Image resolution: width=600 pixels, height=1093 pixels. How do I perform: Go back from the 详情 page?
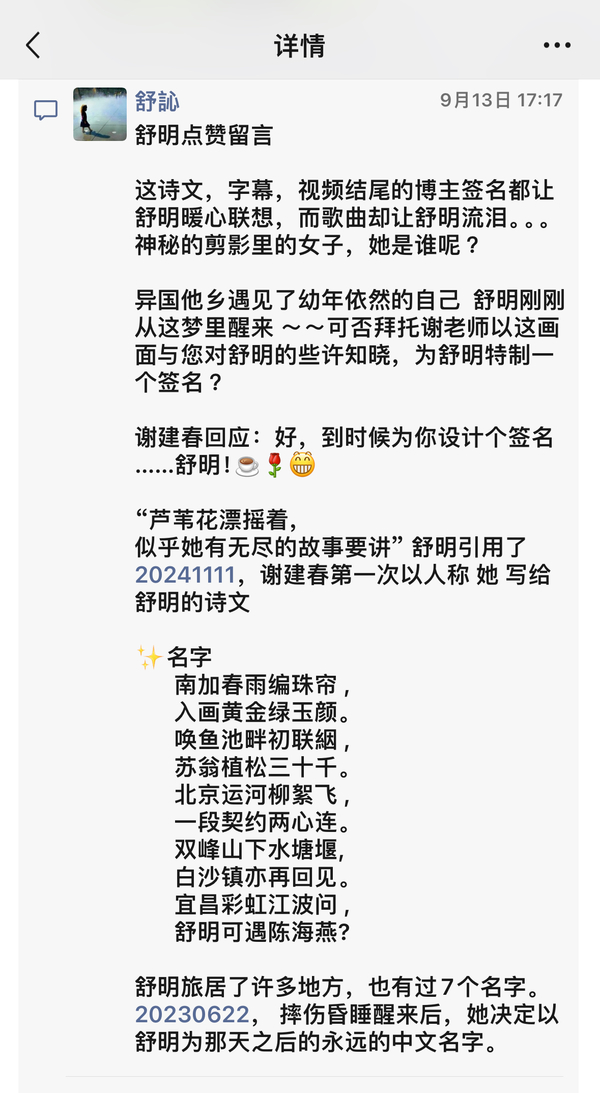[x=34, y=45]
